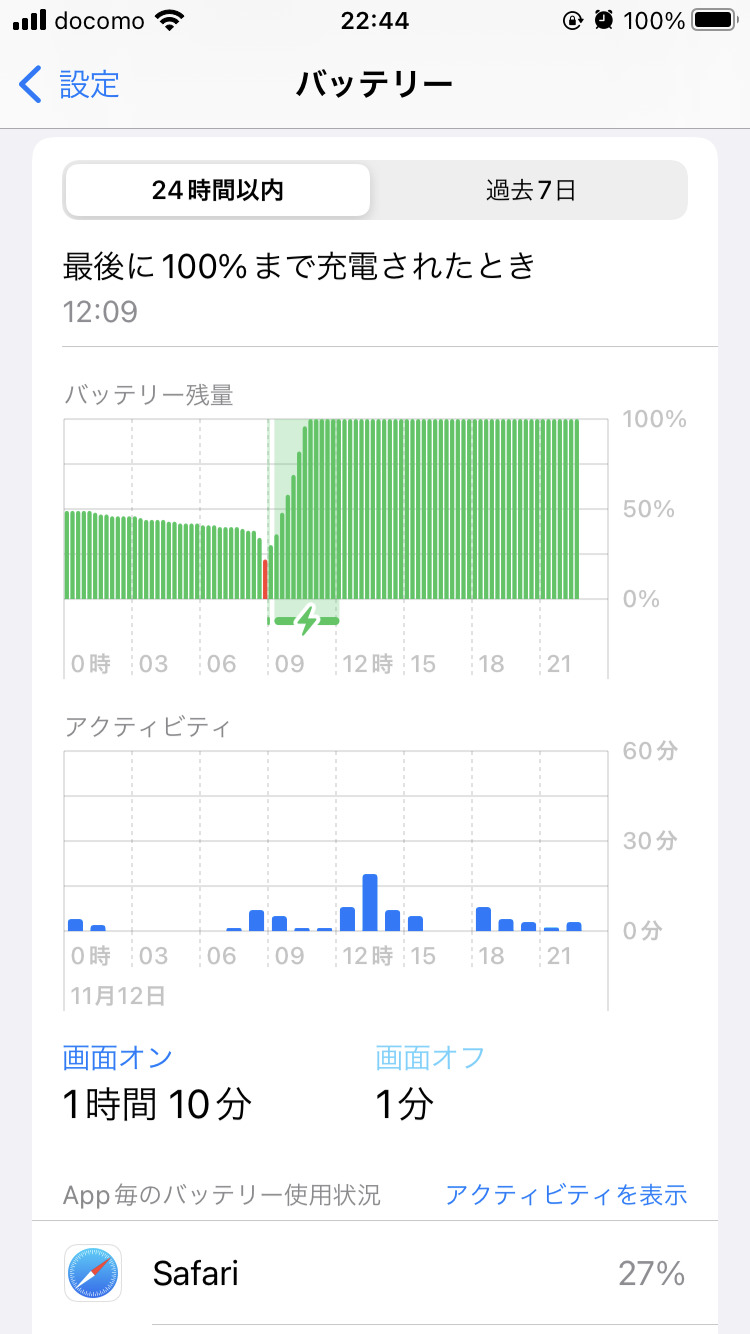Screen dimensions: 750x1334
Task: Select the Safari battery usage row
Action: (375, 1273)
